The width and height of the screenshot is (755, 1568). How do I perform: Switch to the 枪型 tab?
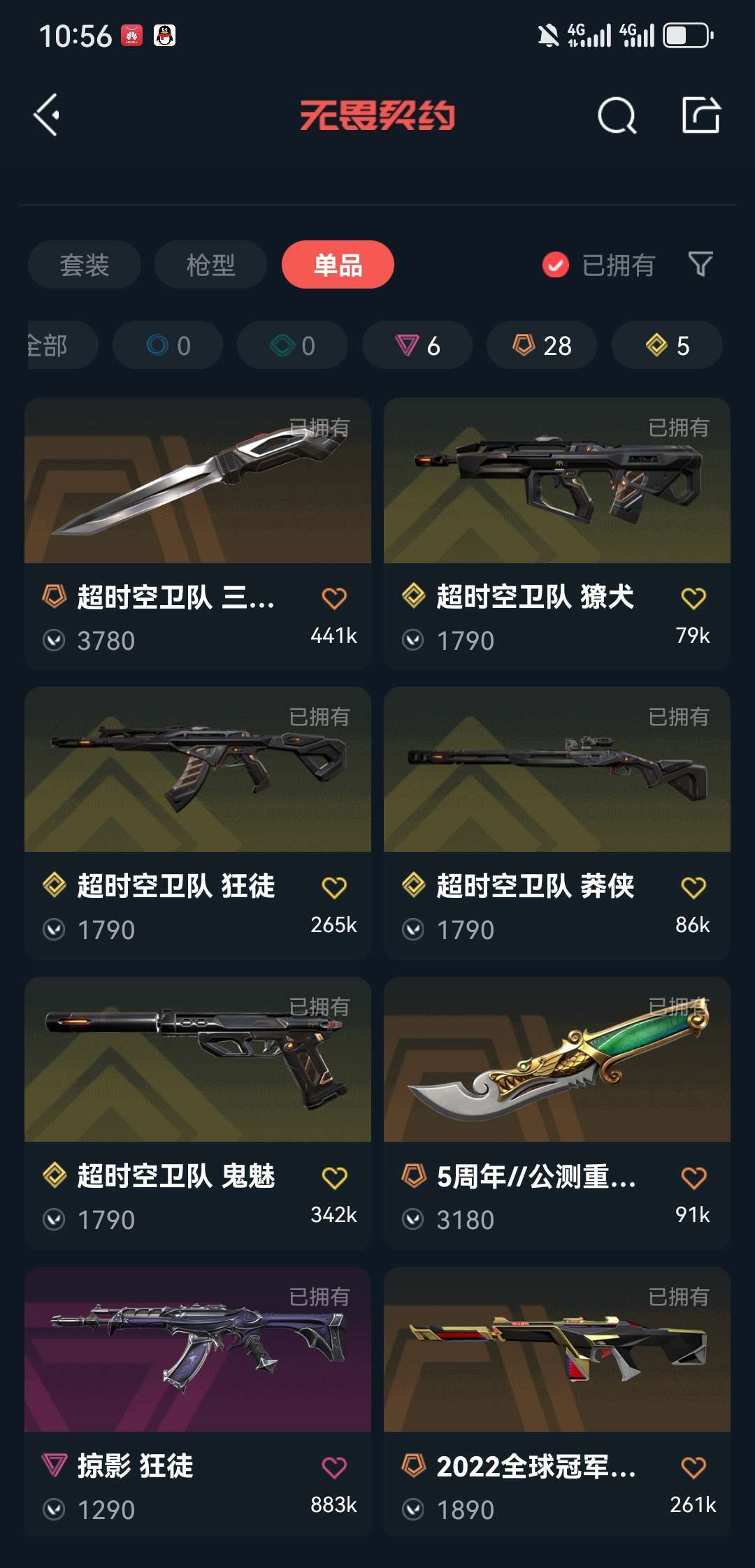(210, 265)
